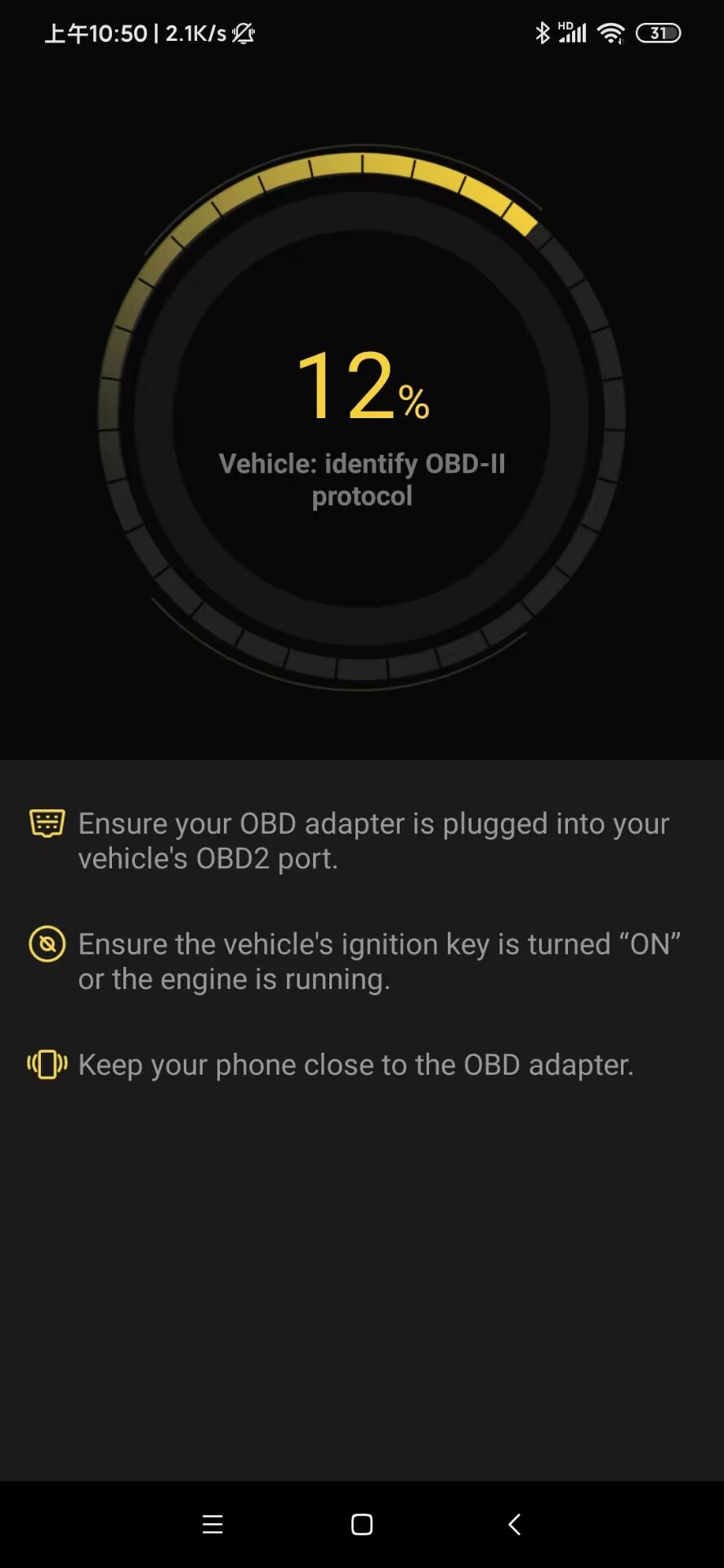This screenshot has width=724, height=1568.
Task: Go to the home screen
Action: point(362,1524)
